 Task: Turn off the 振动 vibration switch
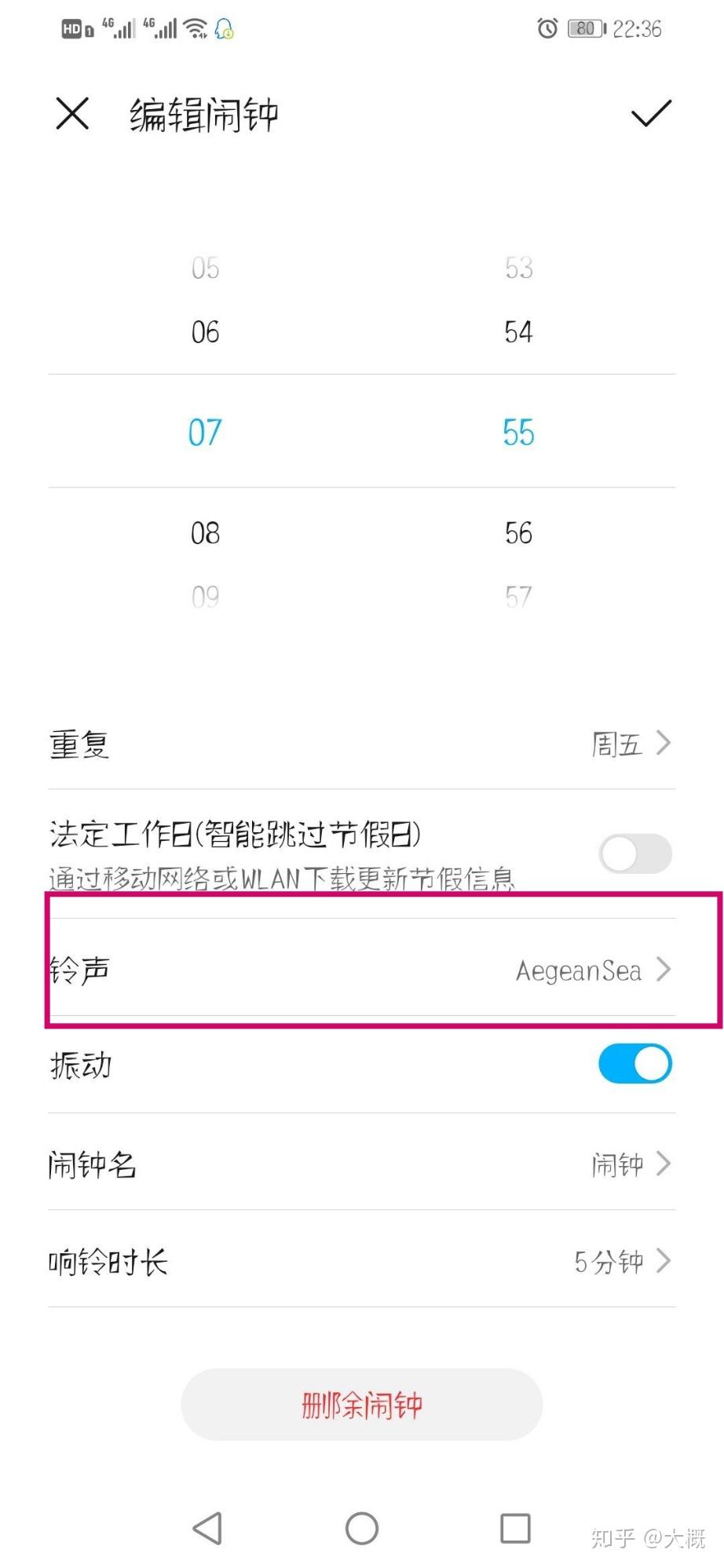pos(634,1064)
